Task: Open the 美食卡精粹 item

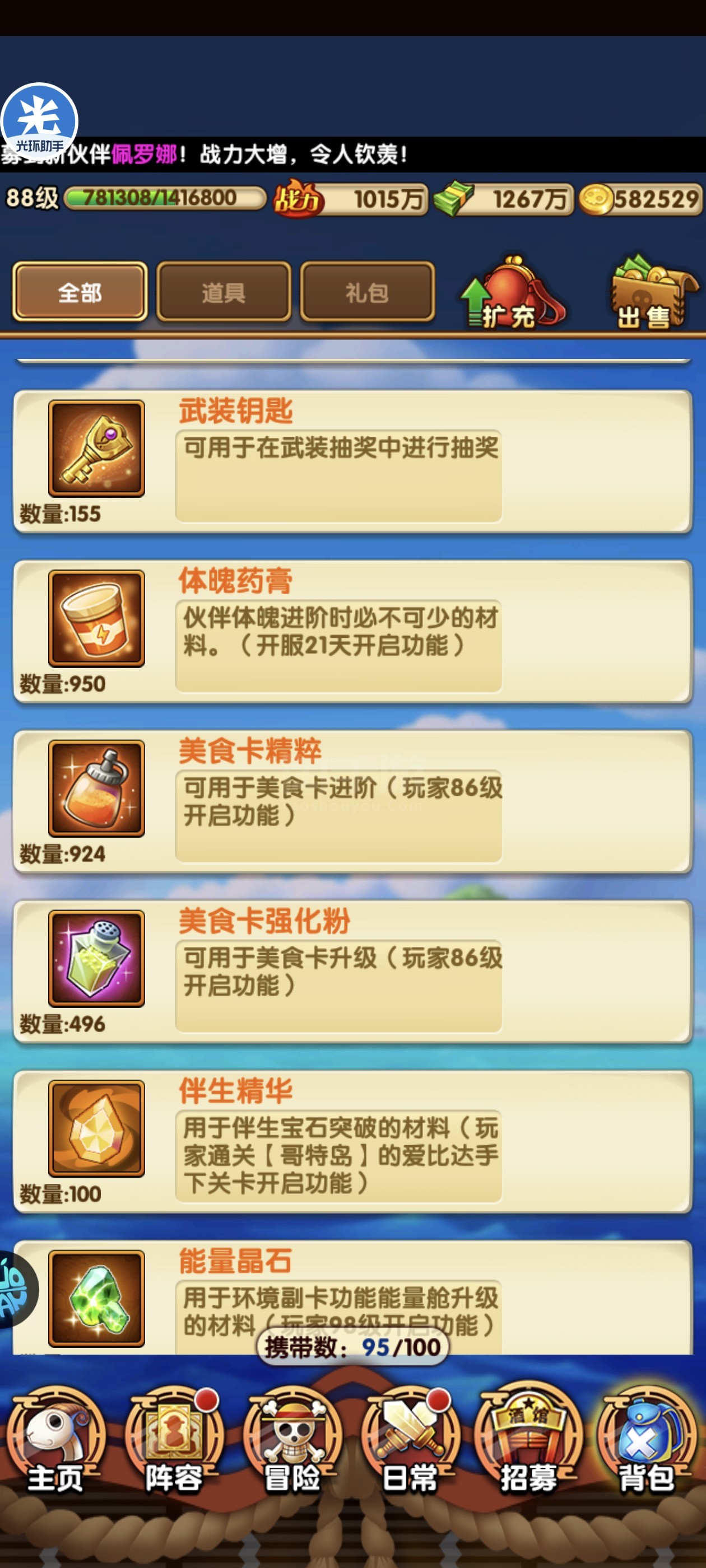Action: click(x=352, y=802)
